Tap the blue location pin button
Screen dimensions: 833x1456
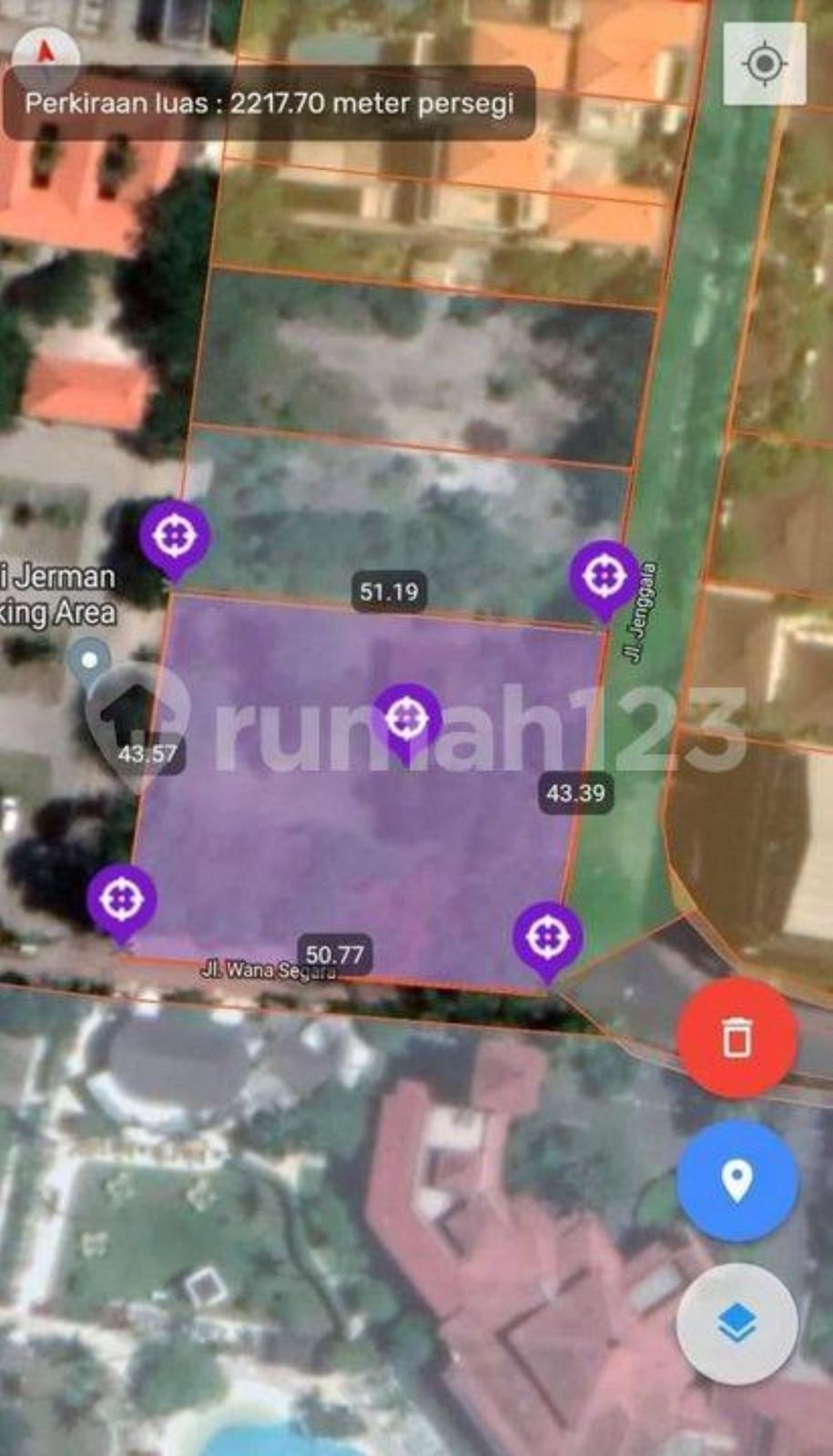(x=736, y=1180)
